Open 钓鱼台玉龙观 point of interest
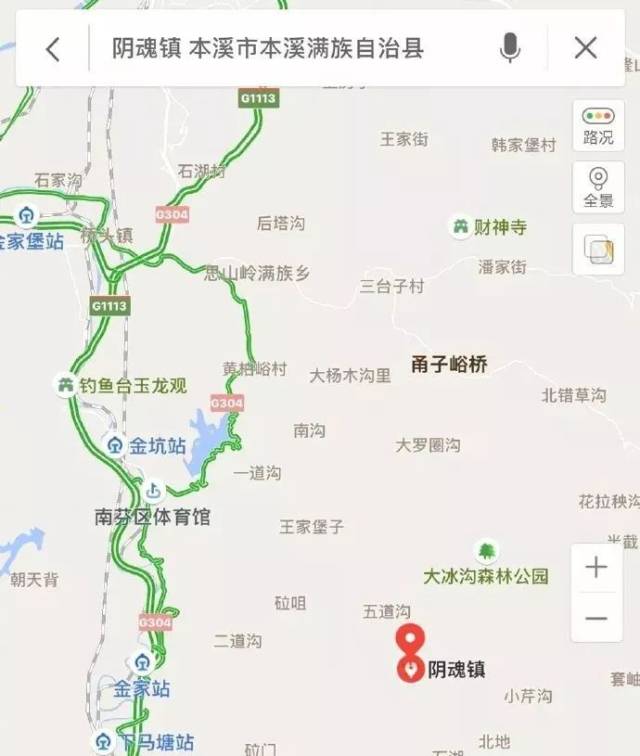Screen dimensions: 640x756 click(66, 384)
